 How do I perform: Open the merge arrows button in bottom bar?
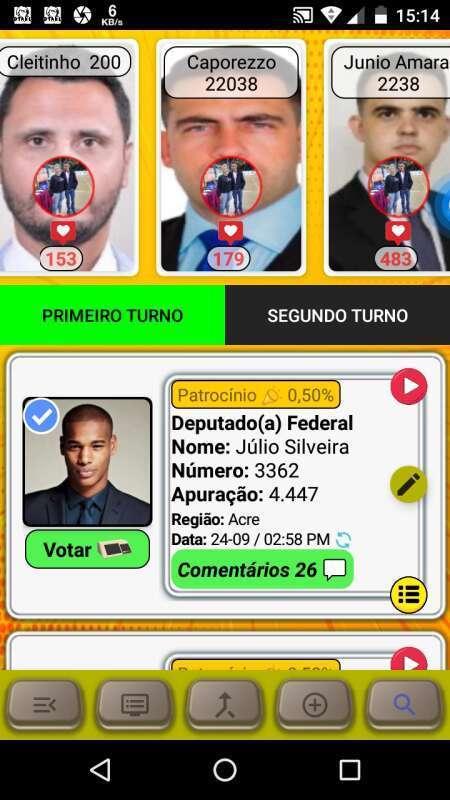(x=224, y=705)
